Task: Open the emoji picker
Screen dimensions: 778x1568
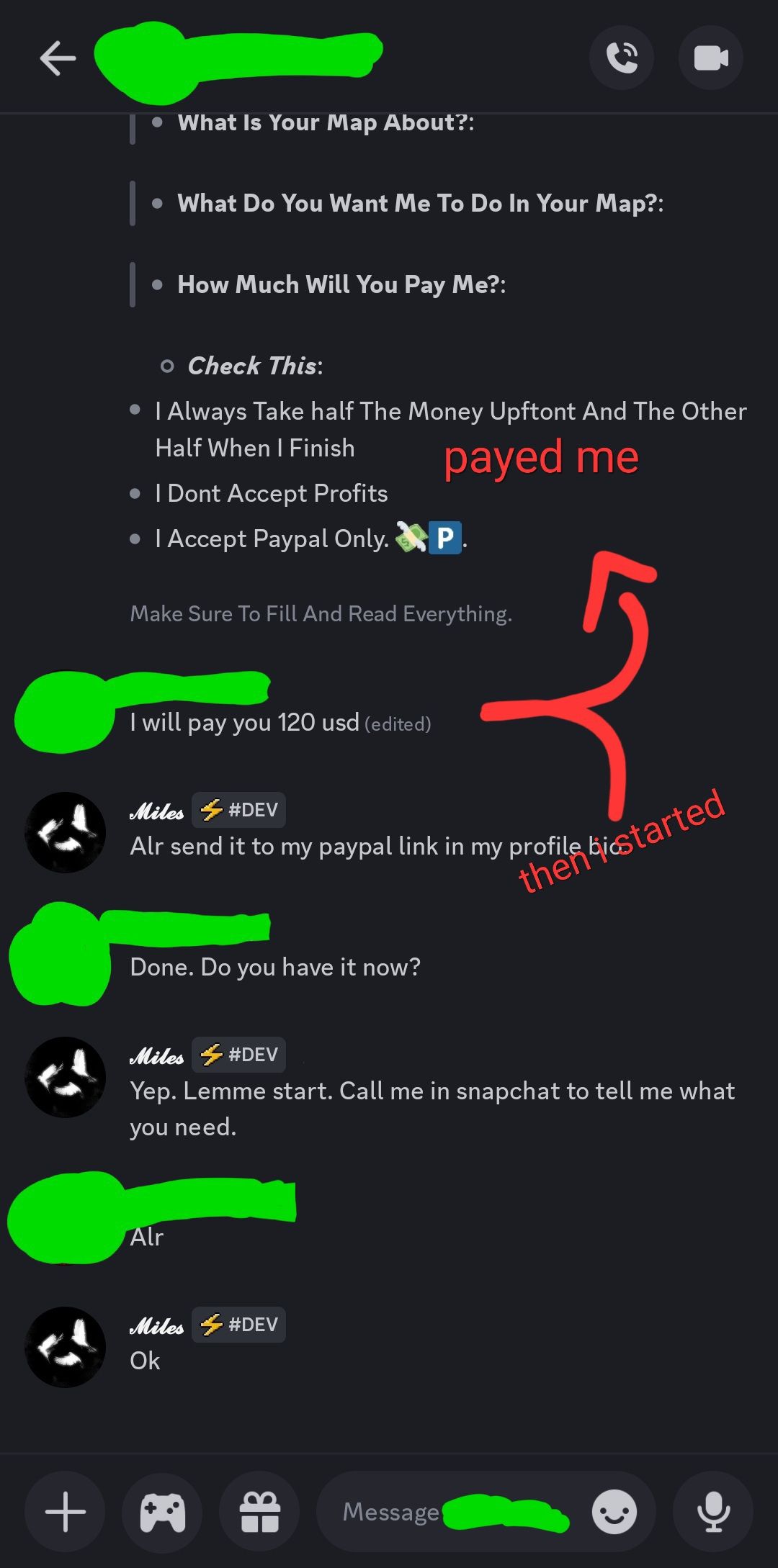Action: (x=614, y=1512)
